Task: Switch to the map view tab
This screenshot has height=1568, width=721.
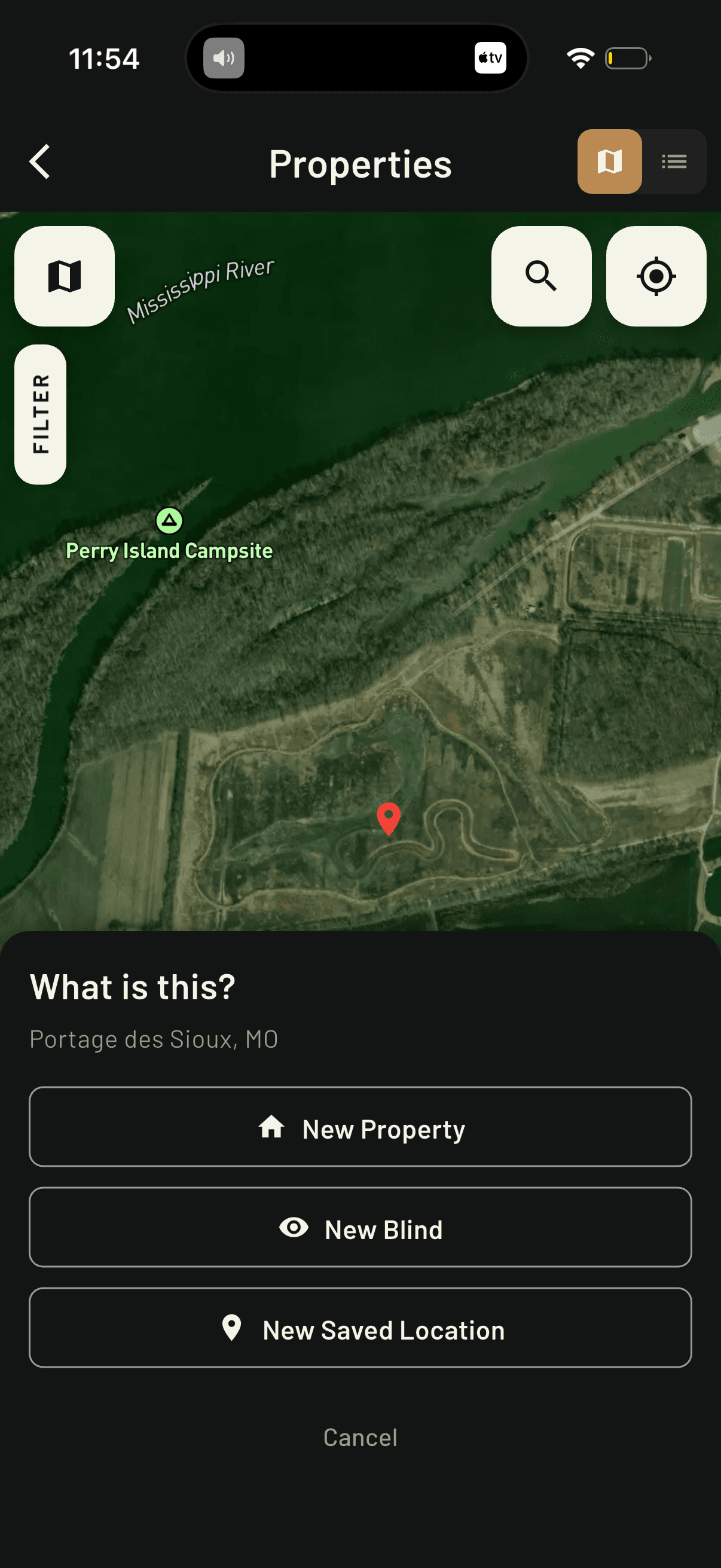Action: click(609, 162)
